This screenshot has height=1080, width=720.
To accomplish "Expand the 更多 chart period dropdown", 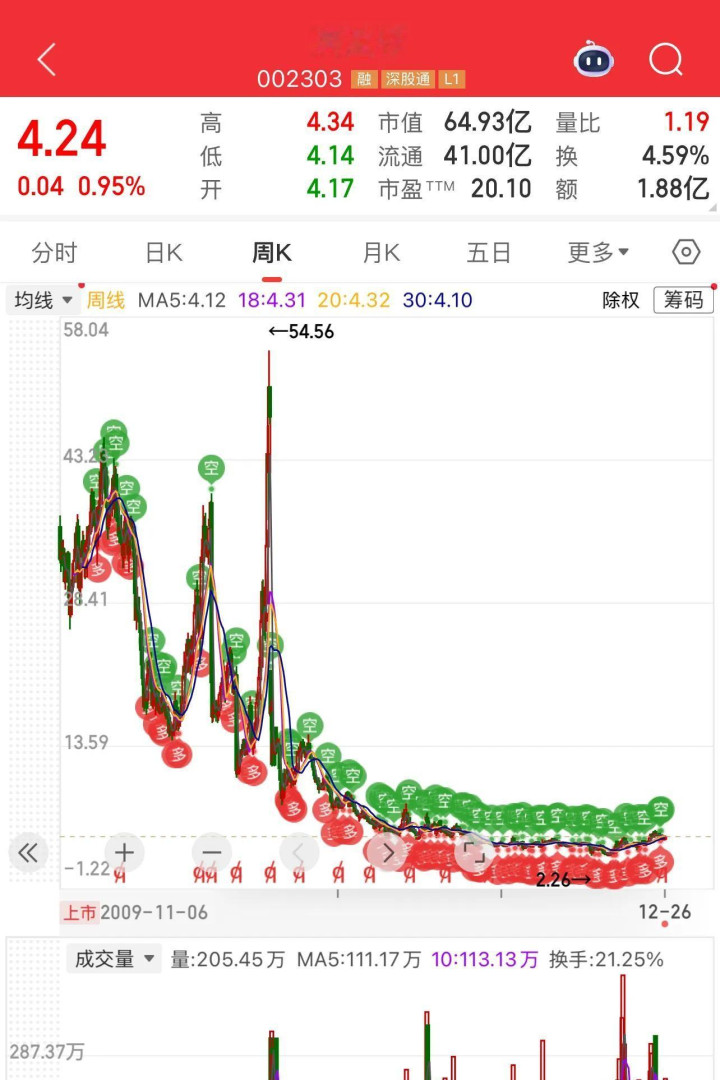I will (x=598, y=253).
